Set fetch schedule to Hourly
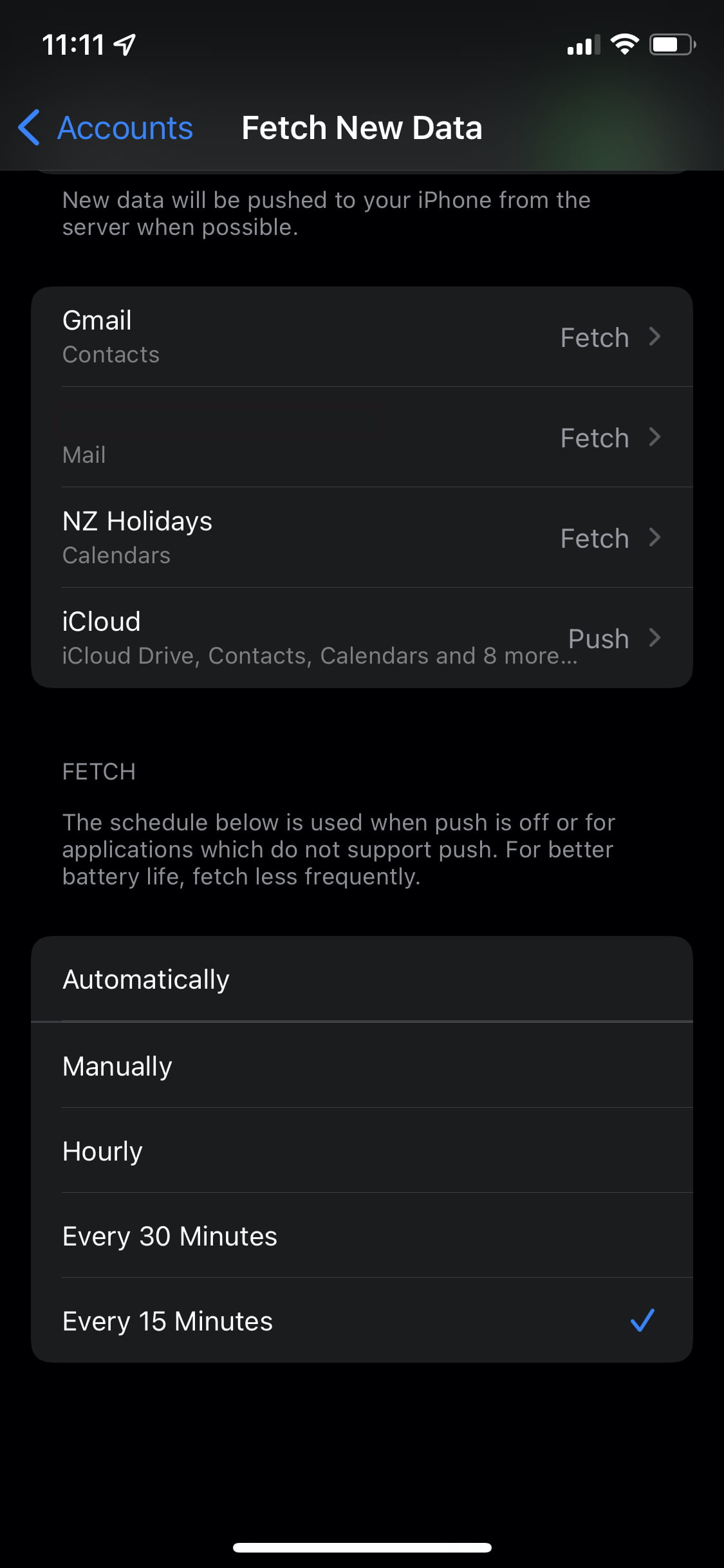Viewport: 724px width, 1568px height. coord(362,1150)
